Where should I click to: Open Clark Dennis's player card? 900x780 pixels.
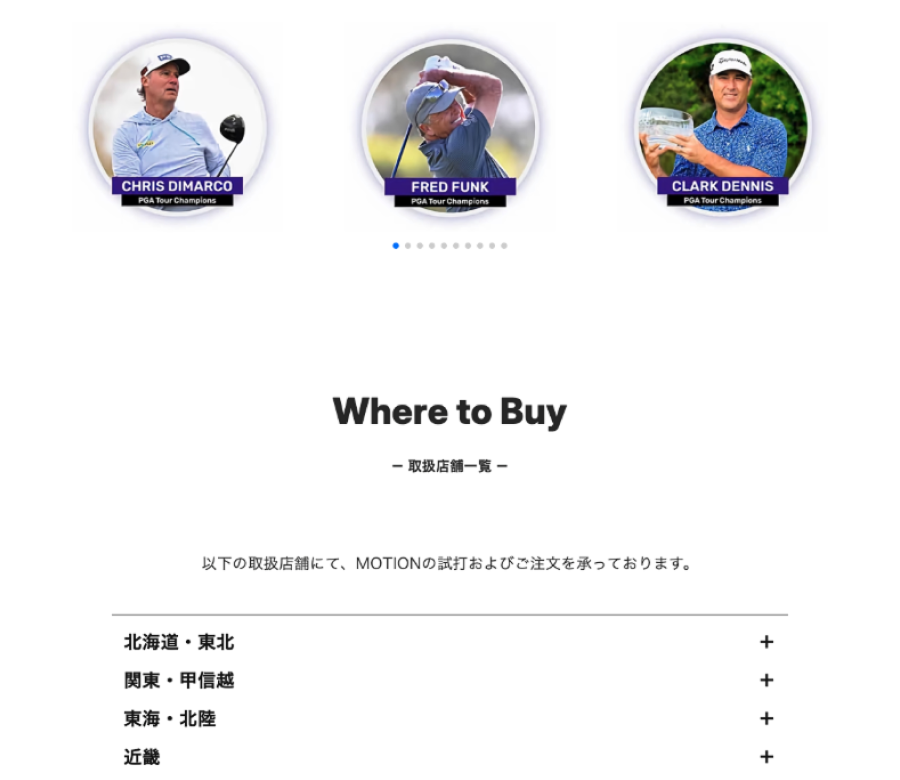[x=723, y=125]
